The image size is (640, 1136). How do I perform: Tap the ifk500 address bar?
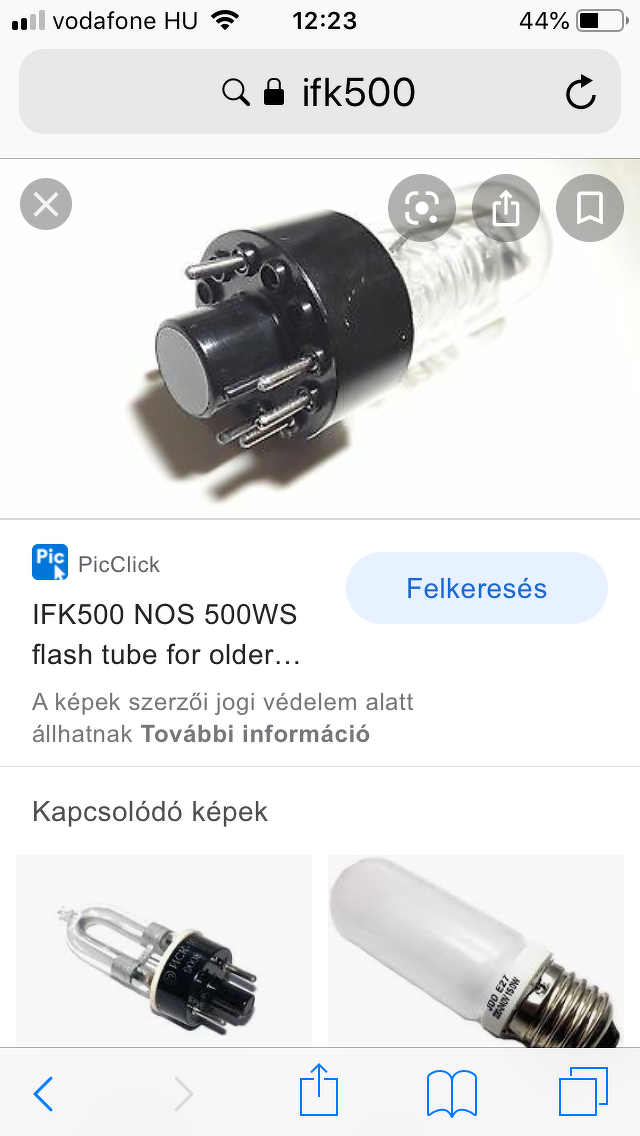(318, 93)
